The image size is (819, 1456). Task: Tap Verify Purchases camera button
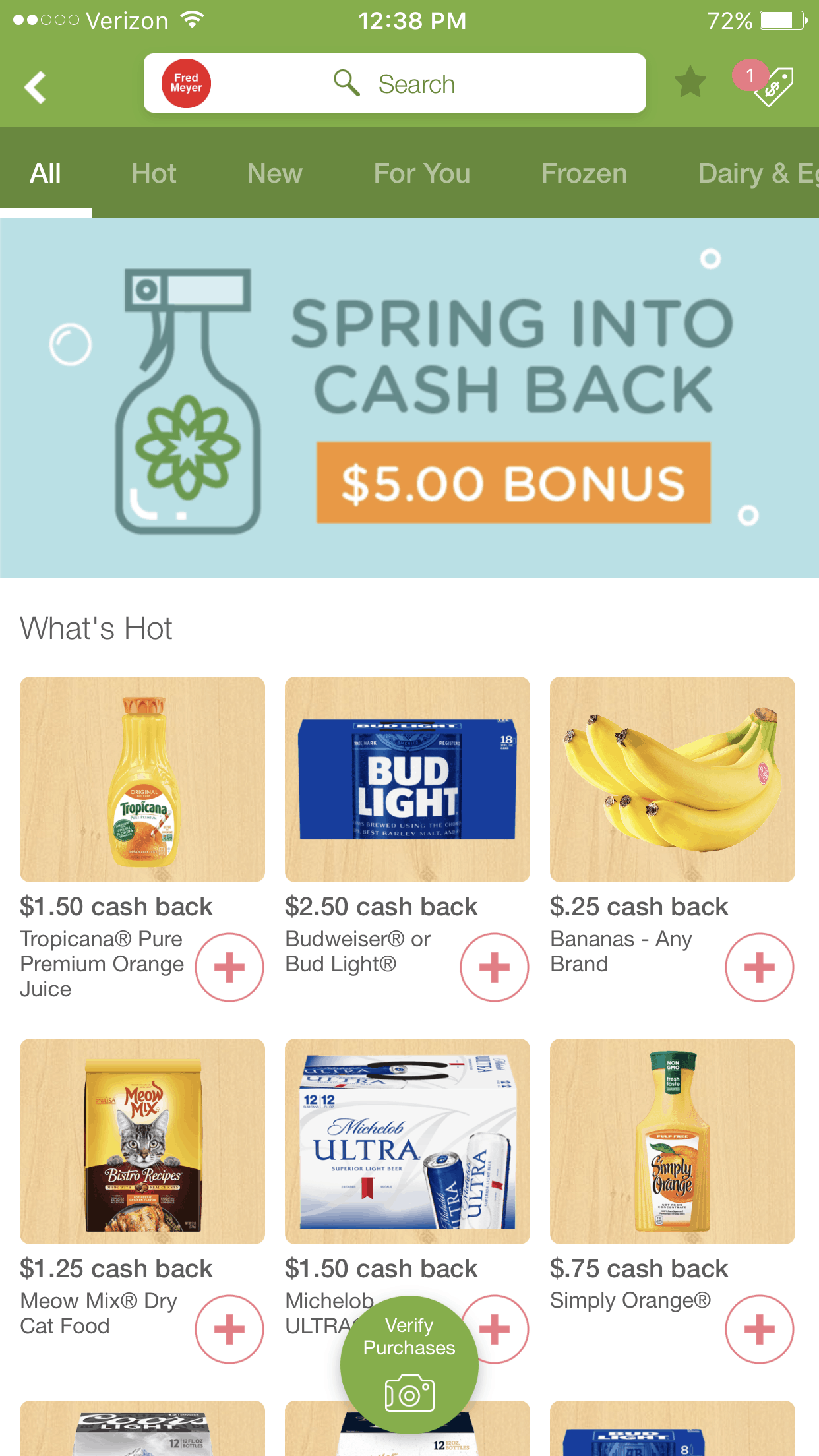(409, 1365)
